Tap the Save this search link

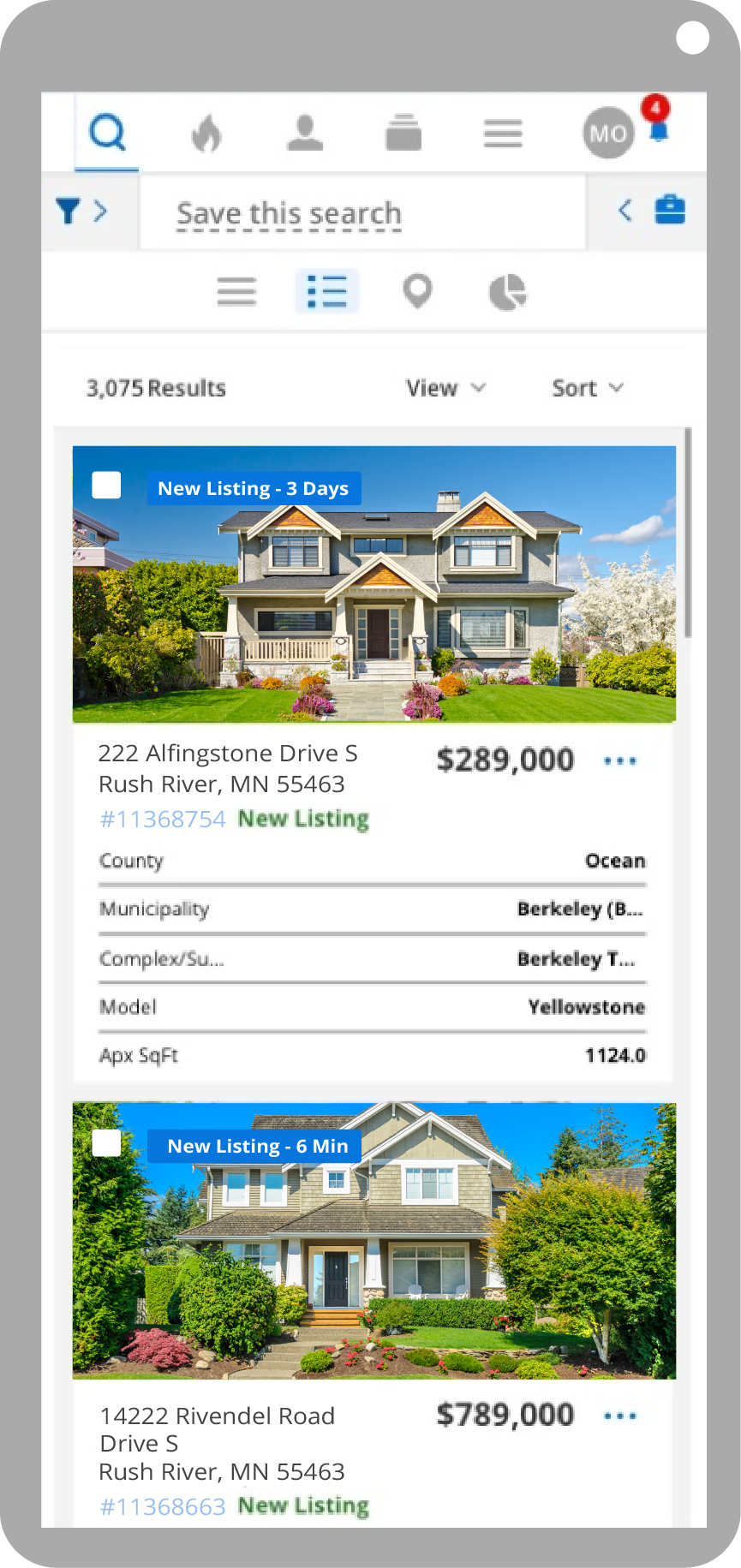pos(289,213)
